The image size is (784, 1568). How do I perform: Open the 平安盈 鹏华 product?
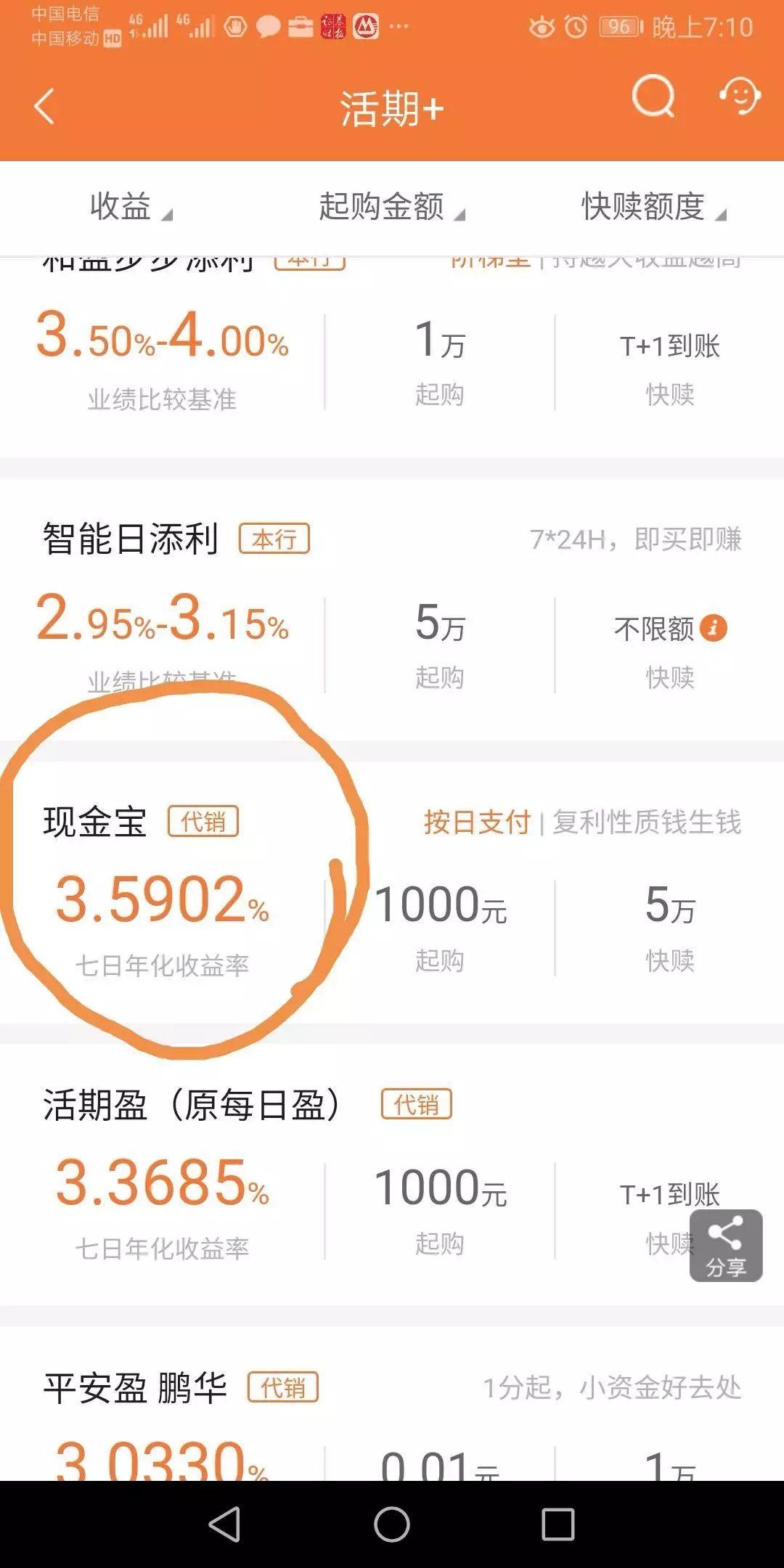click(x=135, y=1388)
